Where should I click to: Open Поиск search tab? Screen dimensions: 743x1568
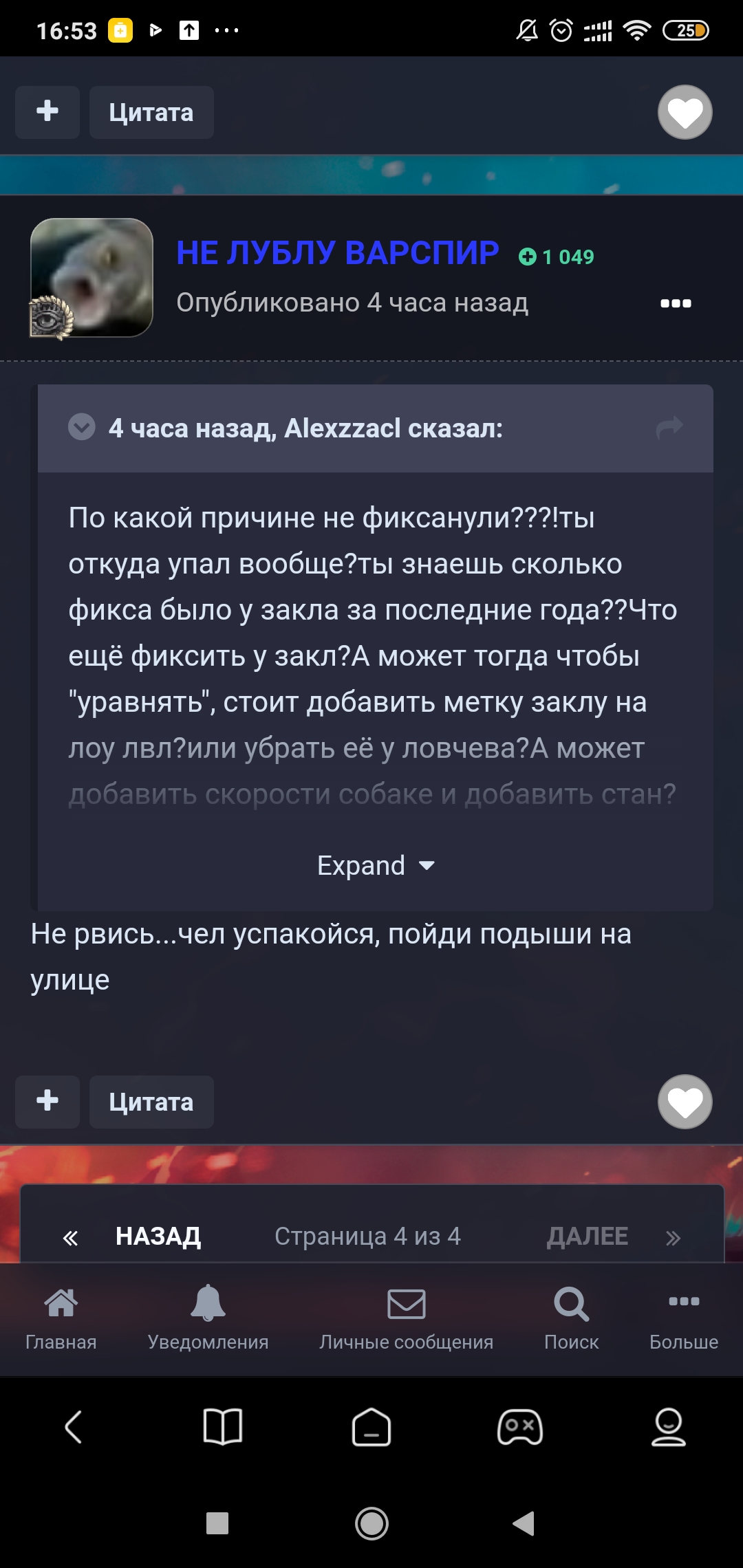pyautogui.click(x=571, y=1318)
